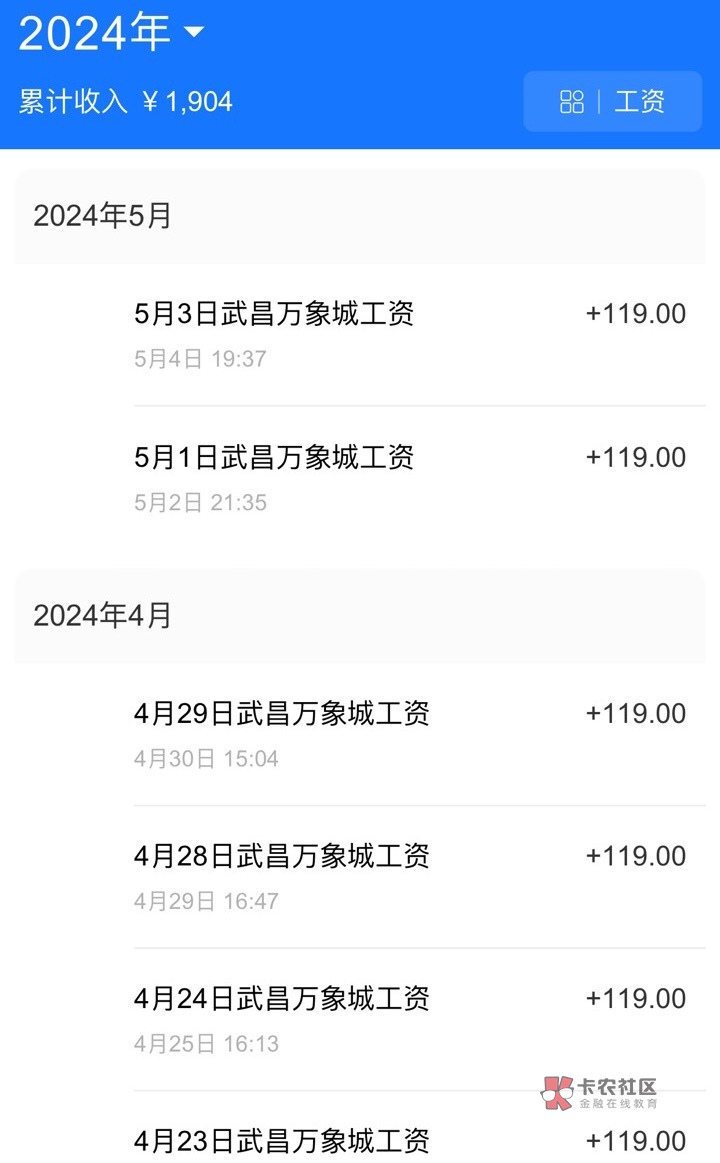Image resolution: width=720 pixels, height=1163 pixels.
Task: Select the 4月24日武昌万象城工资 entry
Action: coord(360,1019)
